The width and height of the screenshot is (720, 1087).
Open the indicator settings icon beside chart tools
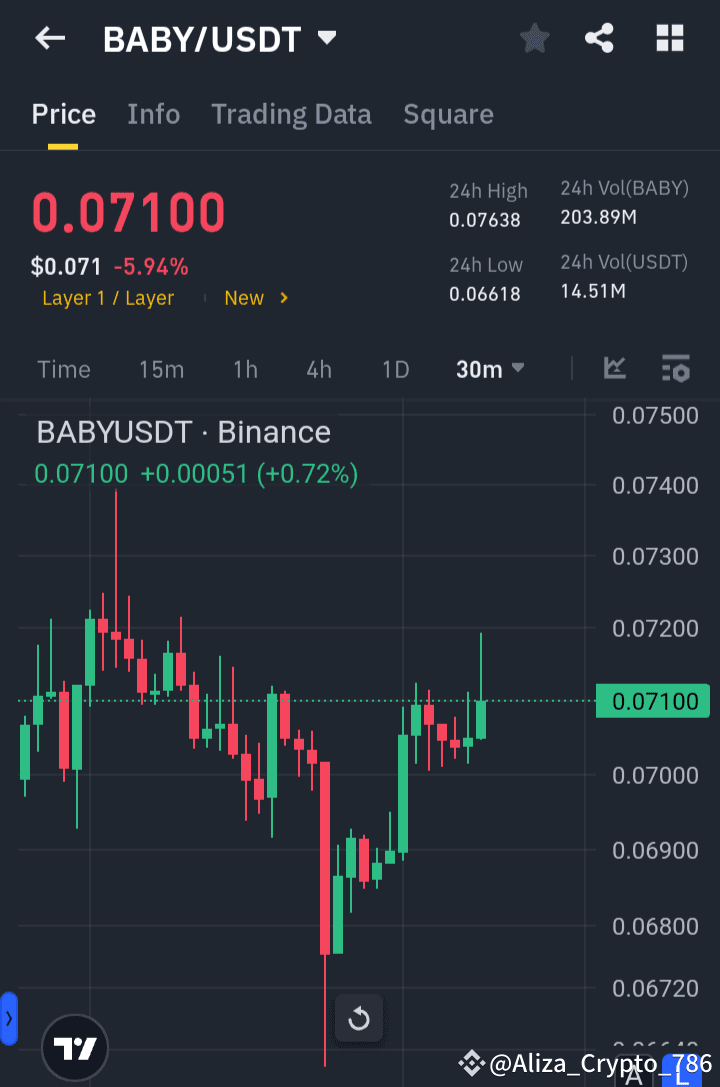675,369
